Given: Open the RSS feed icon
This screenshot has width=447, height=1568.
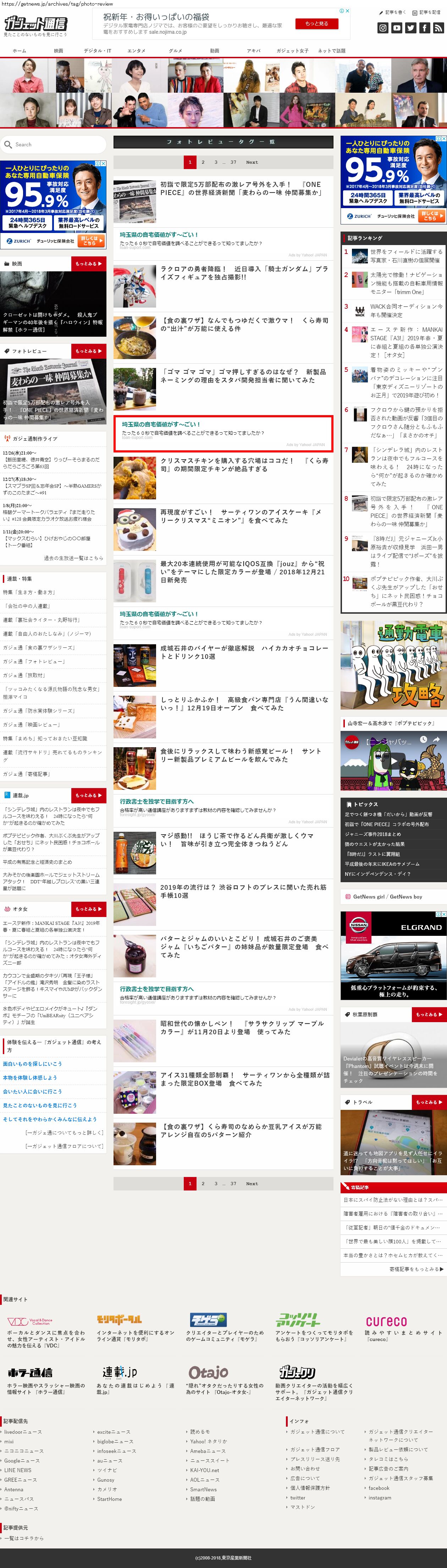Looking at the screenshot, I should 438,28.
